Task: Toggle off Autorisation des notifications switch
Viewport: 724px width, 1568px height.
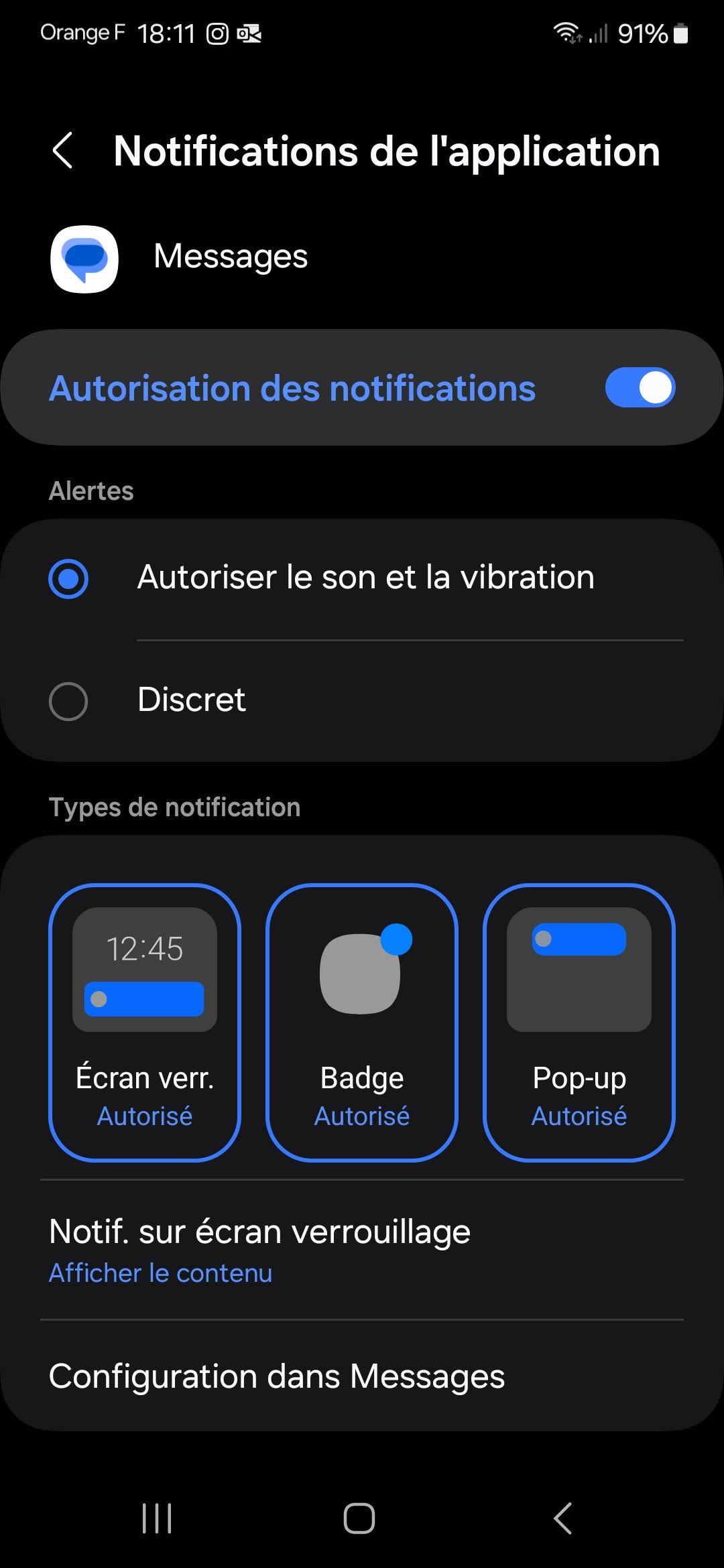Action: (x=640, y=387)
